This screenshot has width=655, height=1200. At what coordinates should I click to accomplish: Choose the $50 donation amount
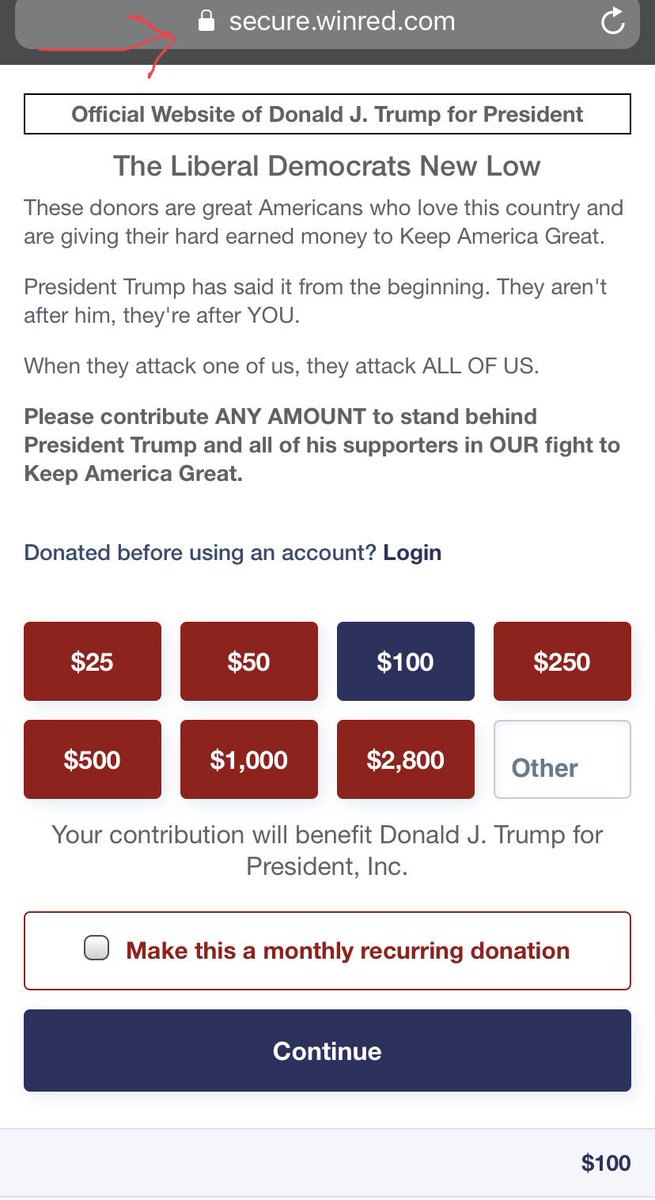click(249, 661)
